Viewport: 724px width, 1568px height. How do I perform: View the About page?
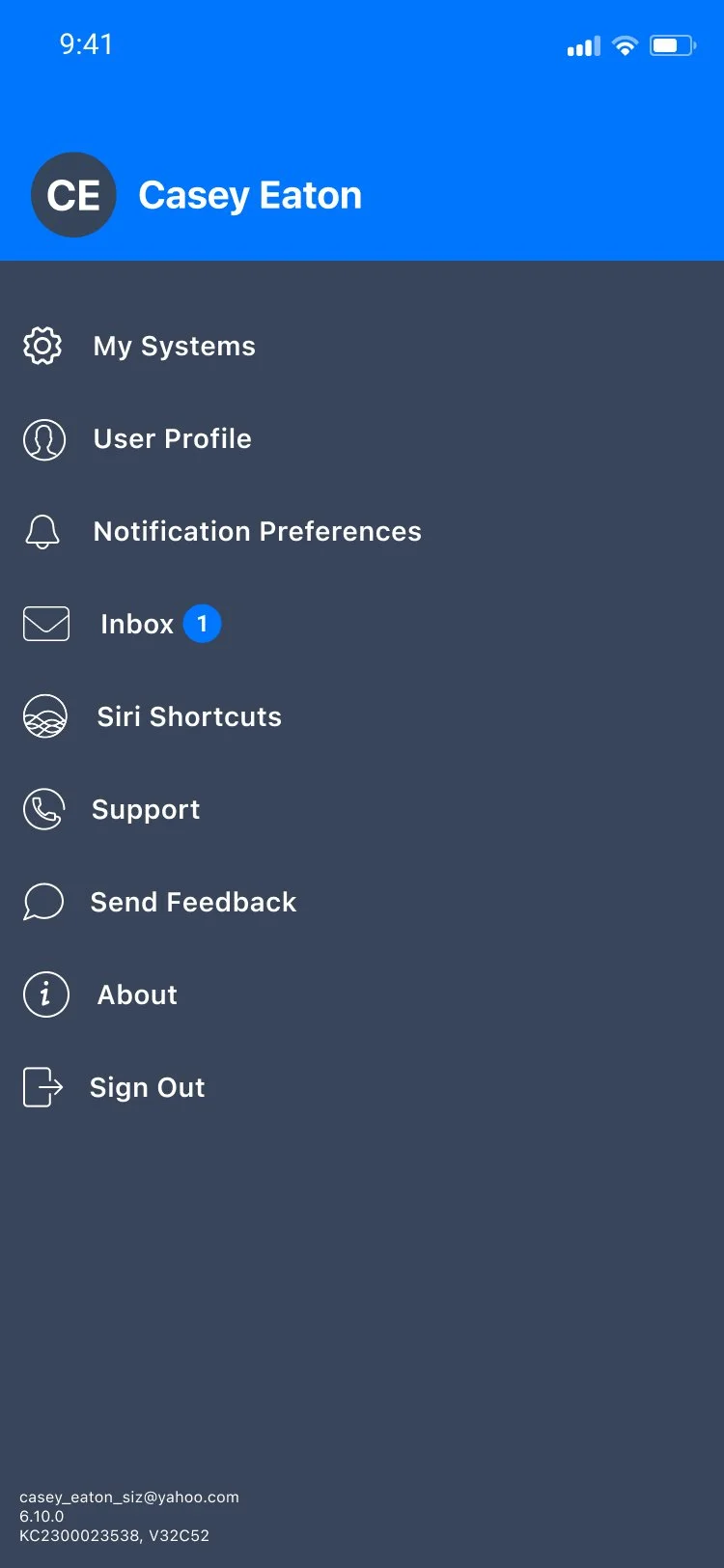click(137, 995)
